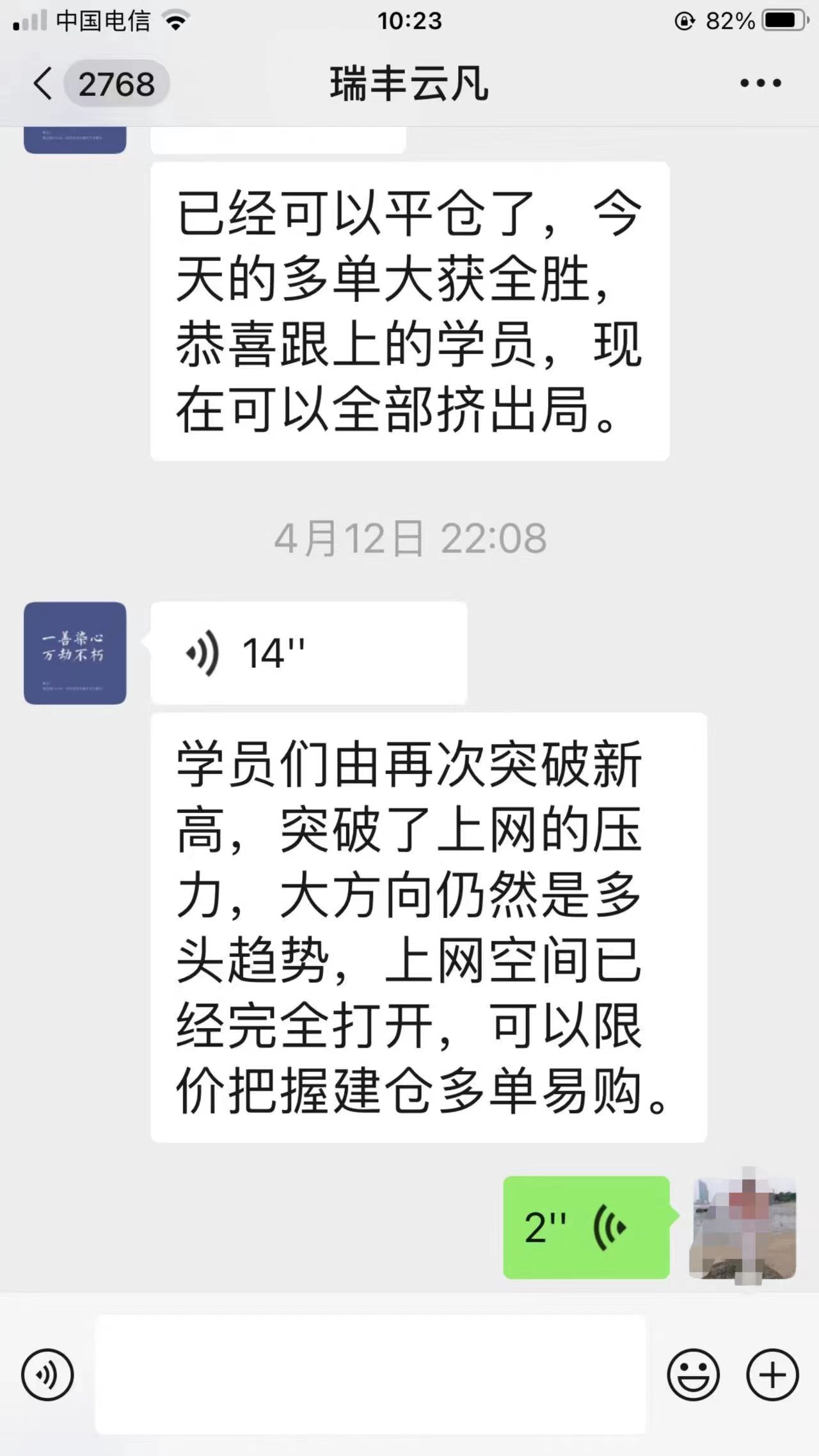The width and height of the screenshot is (819, 1456).
Task: Open the emoji picker
Action: (693, 1375)
